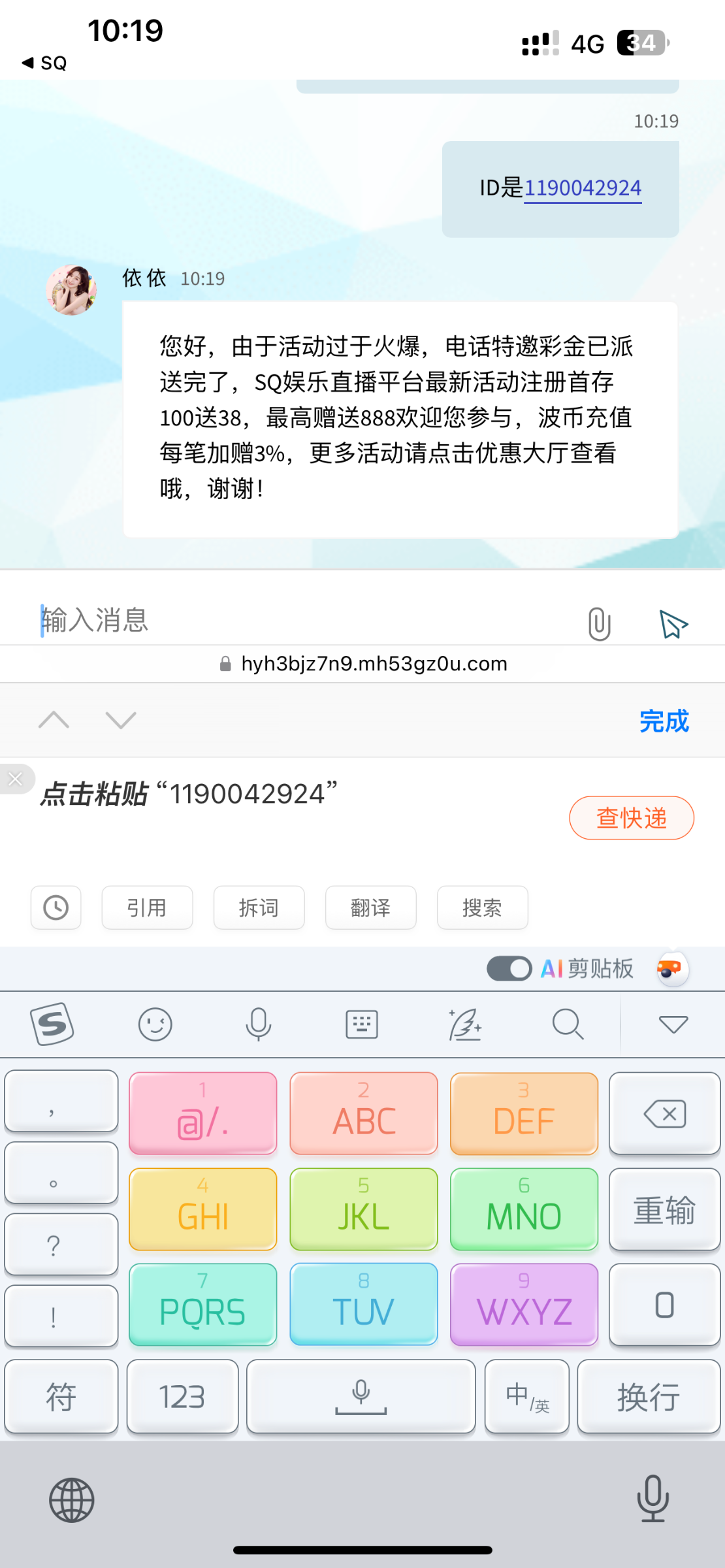Return to the SQ app
The width and height of the screenshot is (725, 1568).
44,63
